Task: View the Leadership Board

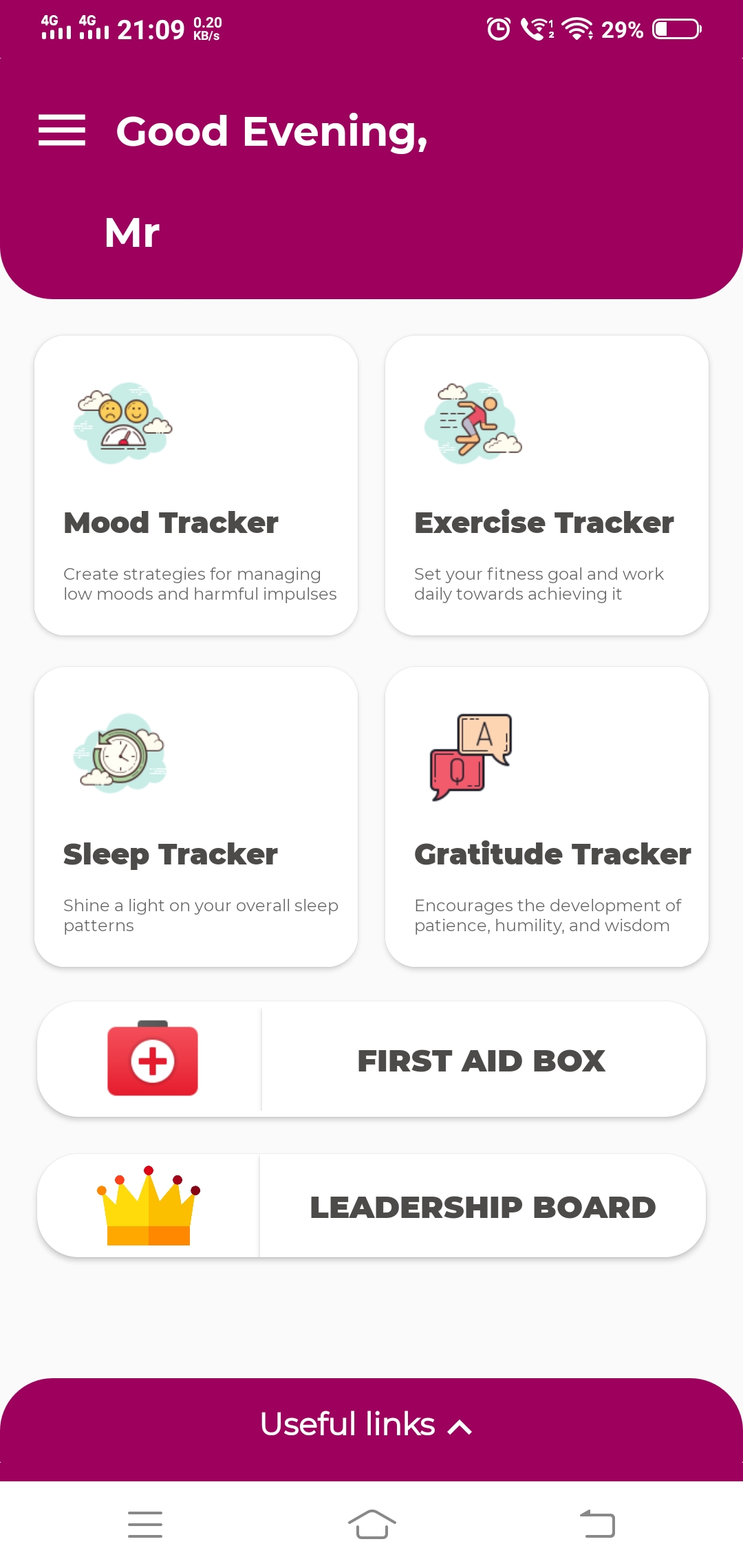Action: click(371, 1206)
